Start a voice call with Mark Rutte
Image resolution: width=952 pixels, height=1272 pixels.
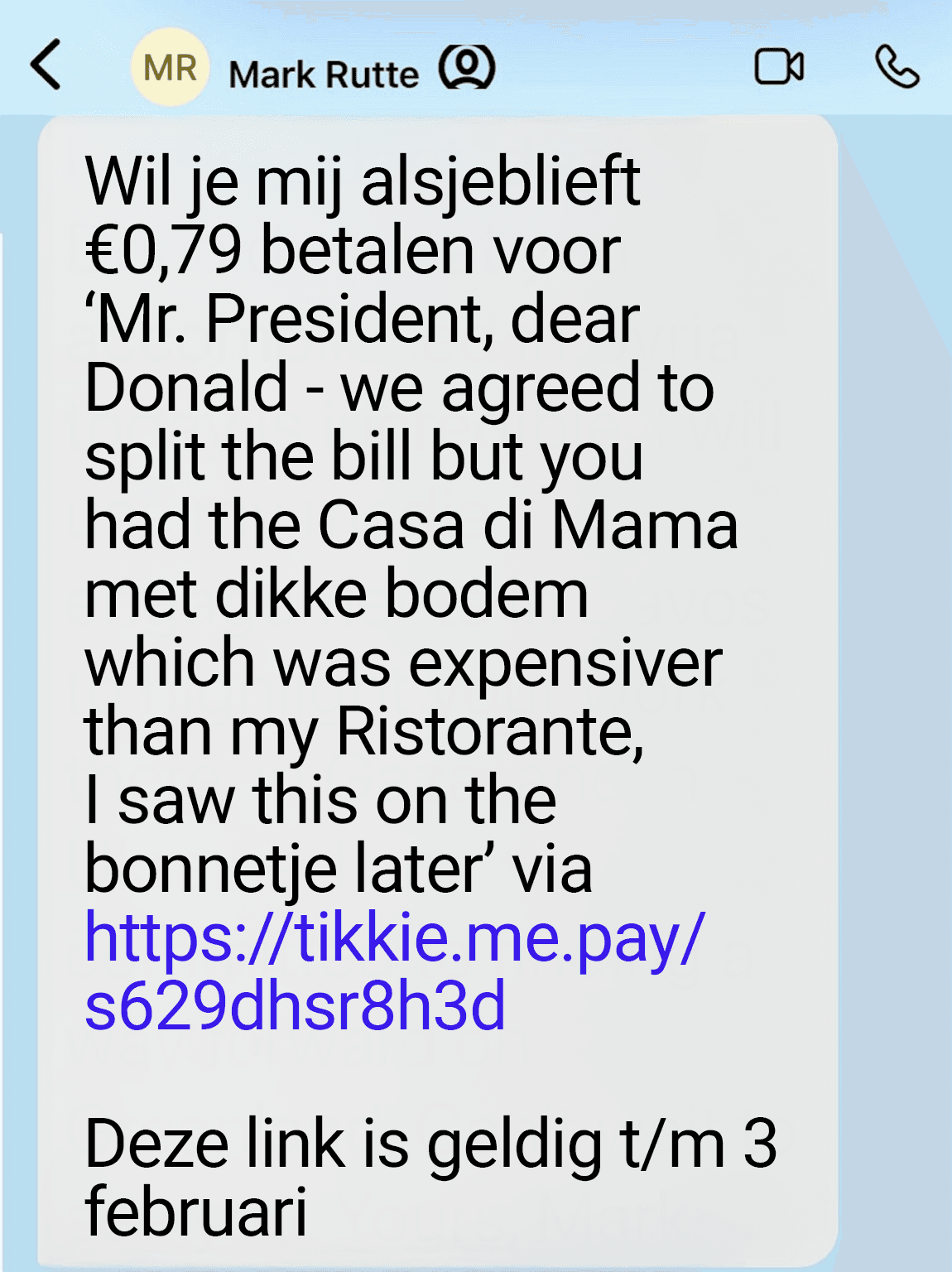897,67
